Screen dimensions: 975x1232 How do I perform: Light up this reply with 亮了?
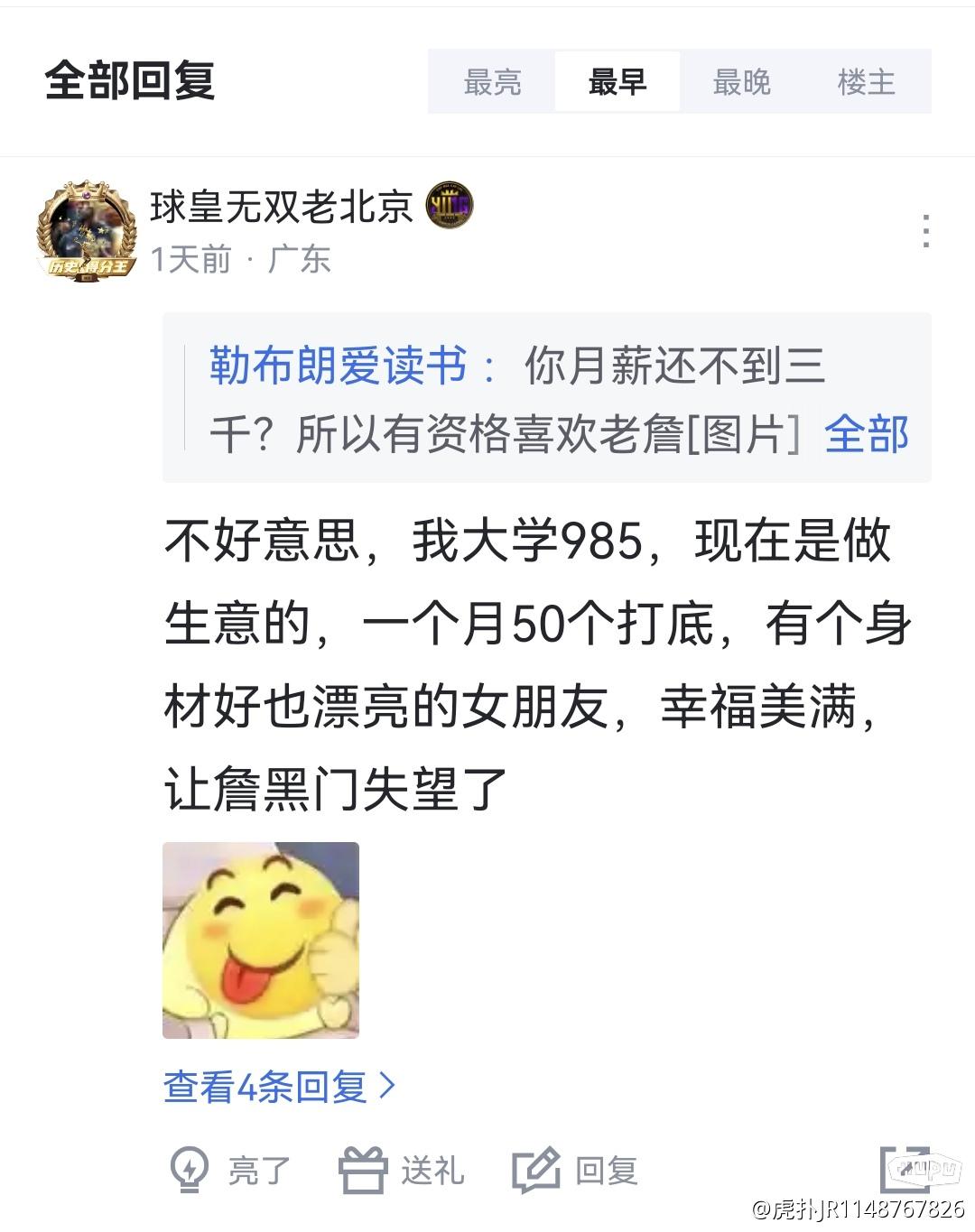tap(230, 1171)
